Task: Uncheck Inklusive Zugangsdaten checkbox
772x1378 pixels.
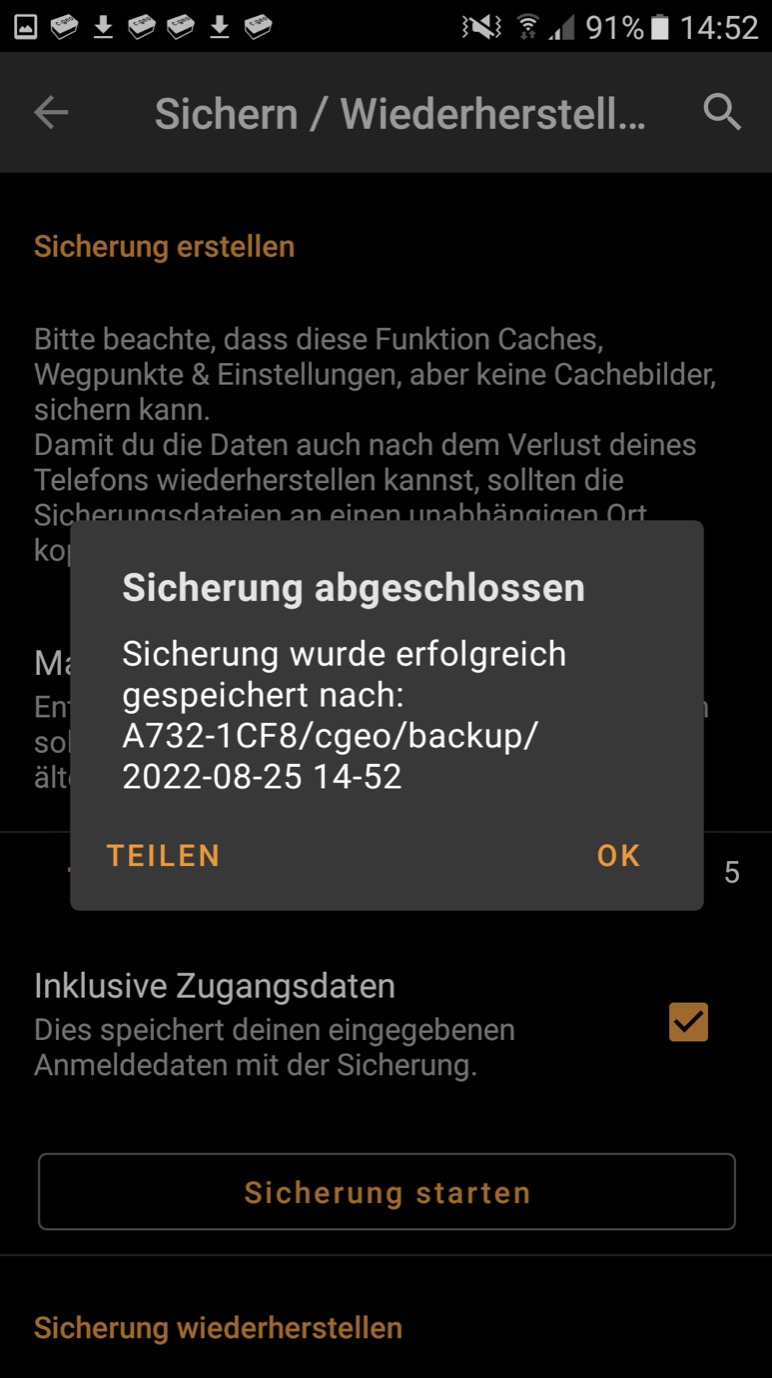Action: (x=688, y=1022)
